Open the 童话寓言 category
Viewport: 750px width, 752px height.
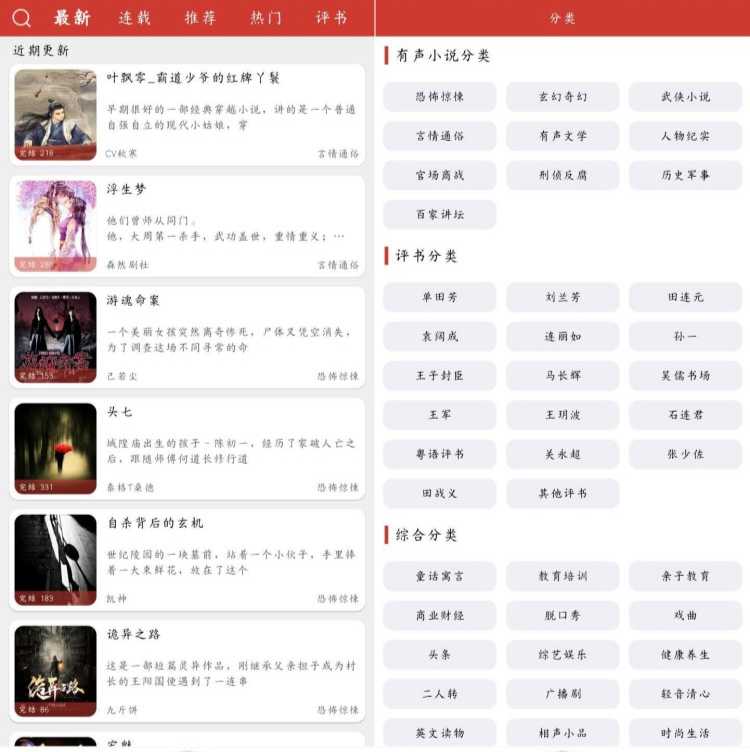pos(440,576)
